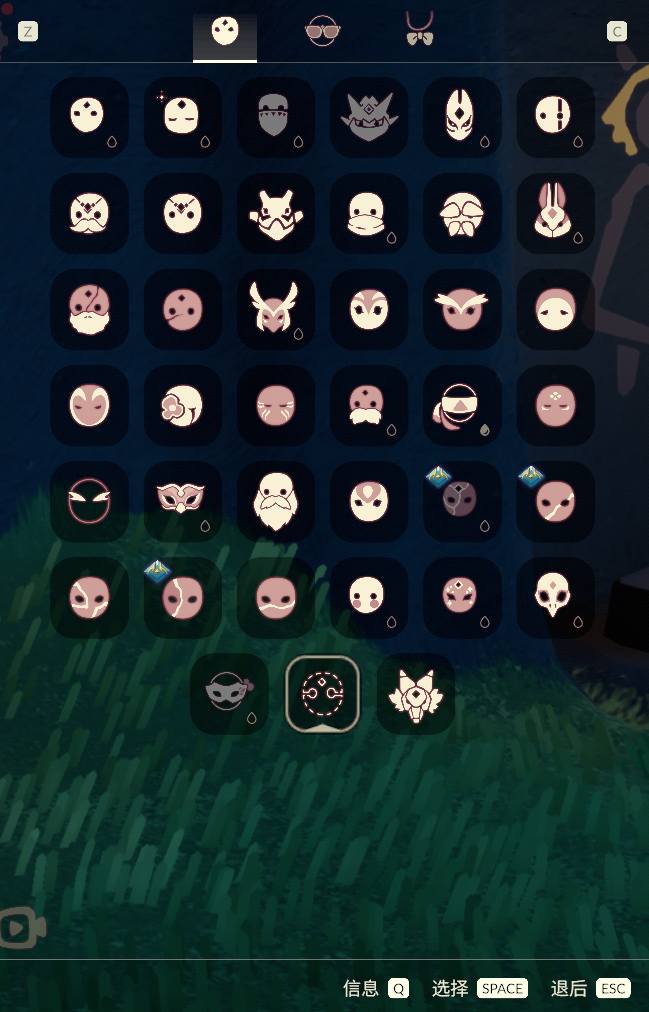Select the white rabbit-ear mask
This screenshot has height=1012, width=649.
(554, 212)
